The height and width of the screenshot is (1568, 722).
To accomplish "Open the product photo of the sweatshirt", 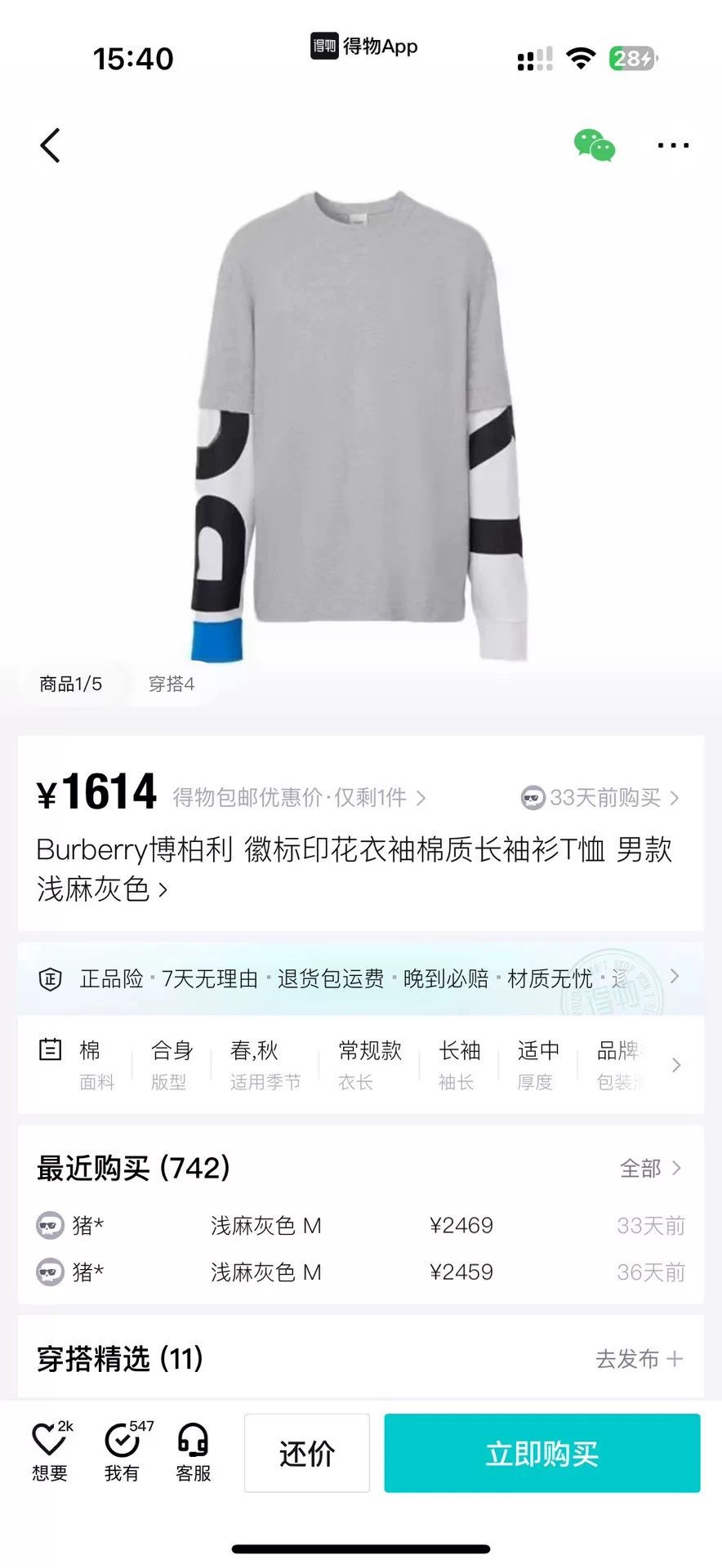I will coord(359,425).
